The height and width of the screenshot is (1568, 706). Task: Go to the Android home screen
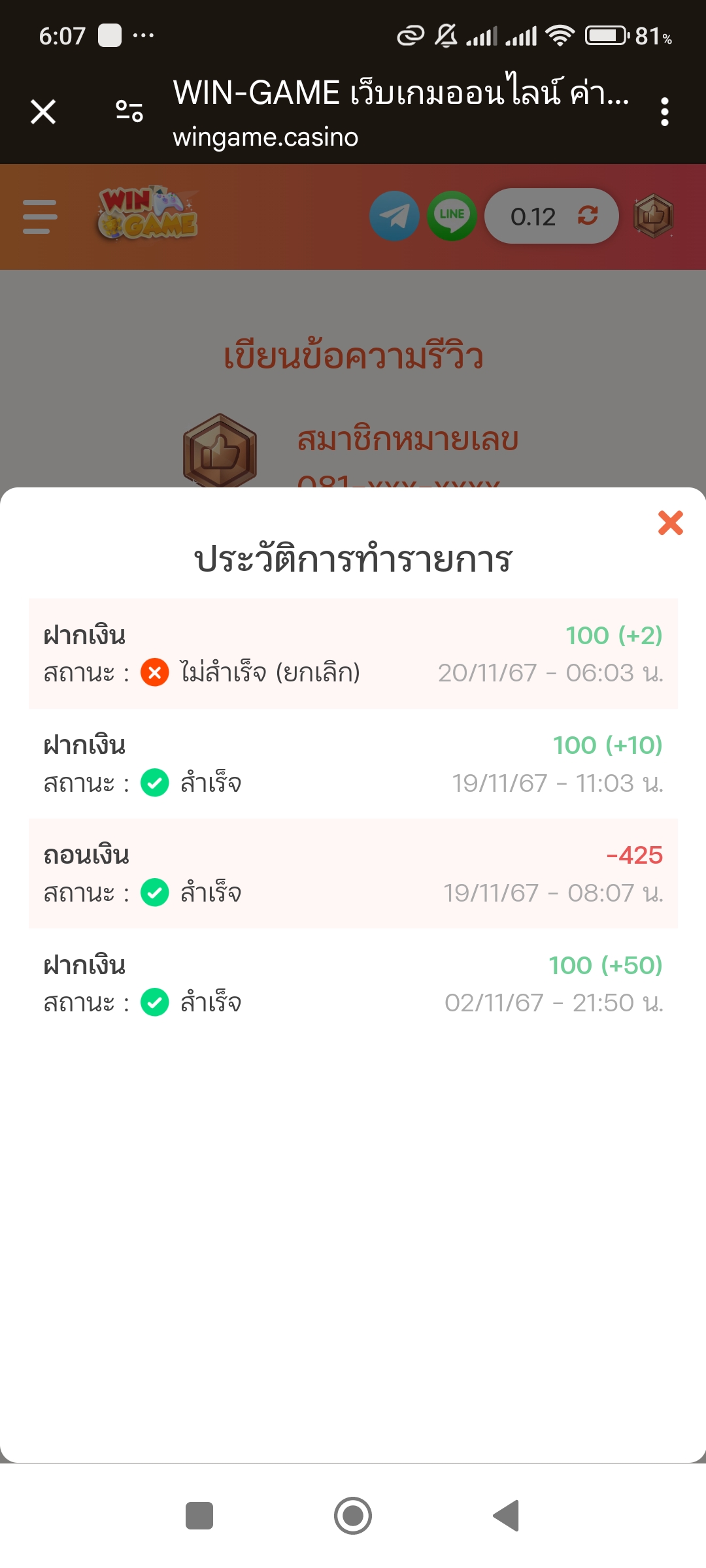(353, 1516)
